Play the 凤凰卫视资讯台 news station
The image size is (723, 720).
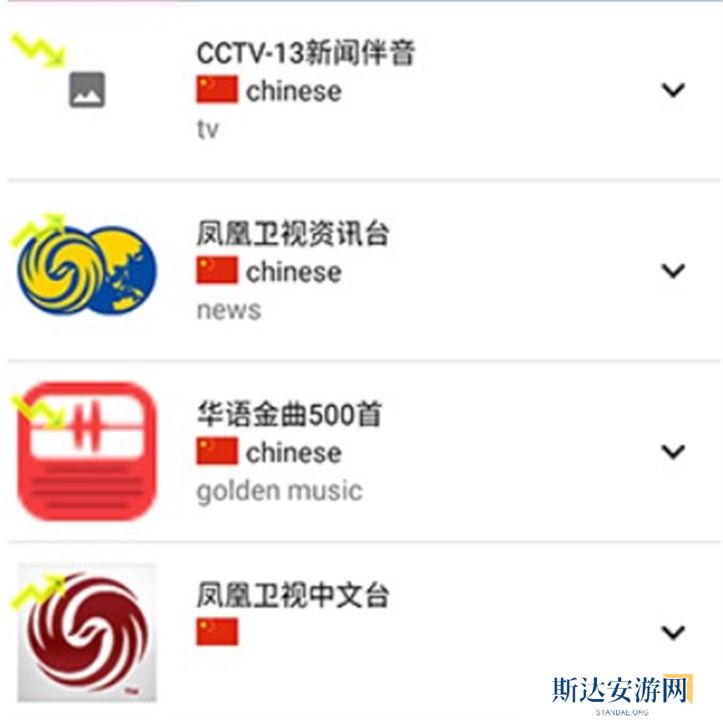(293, 235)
